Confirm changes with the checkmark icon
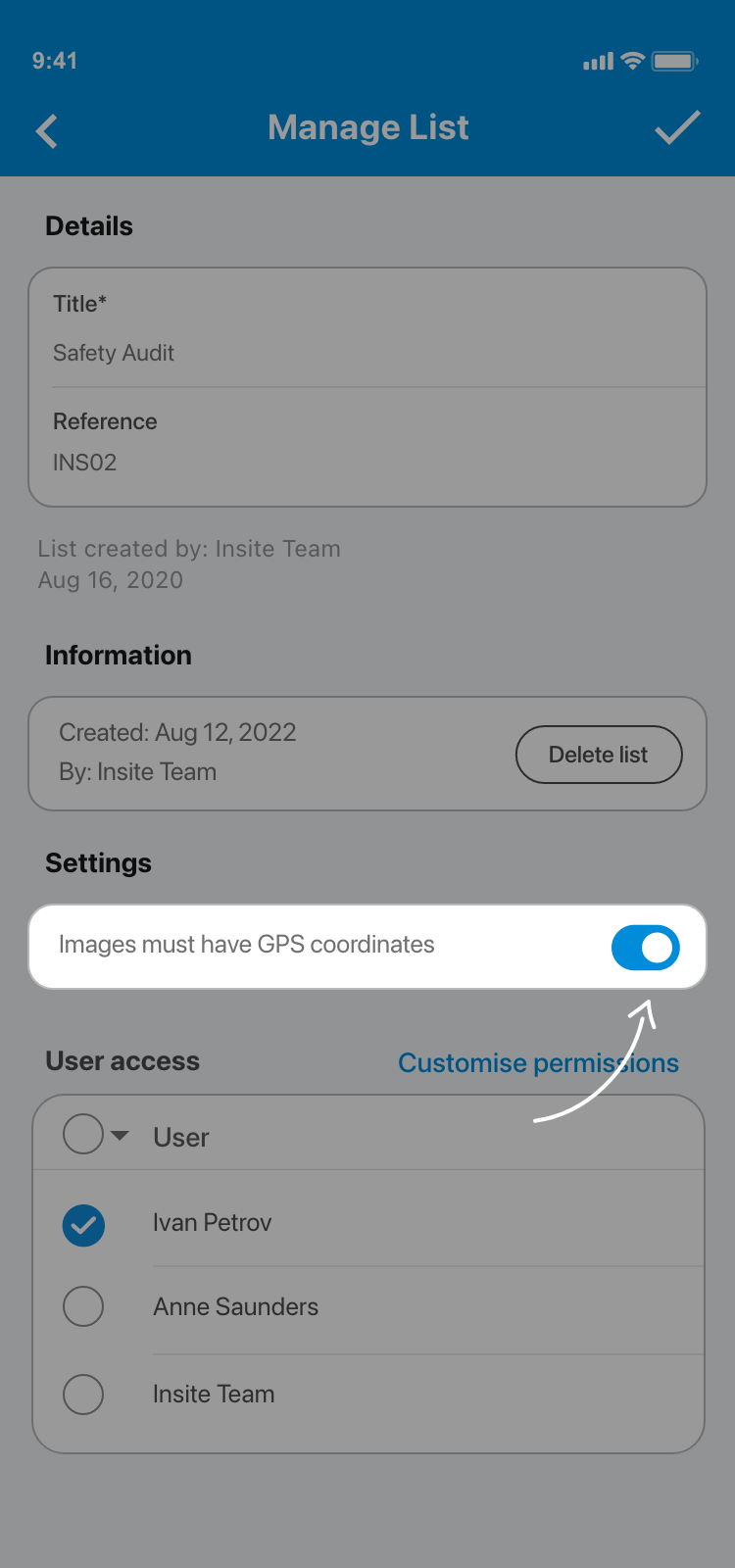 677,128
